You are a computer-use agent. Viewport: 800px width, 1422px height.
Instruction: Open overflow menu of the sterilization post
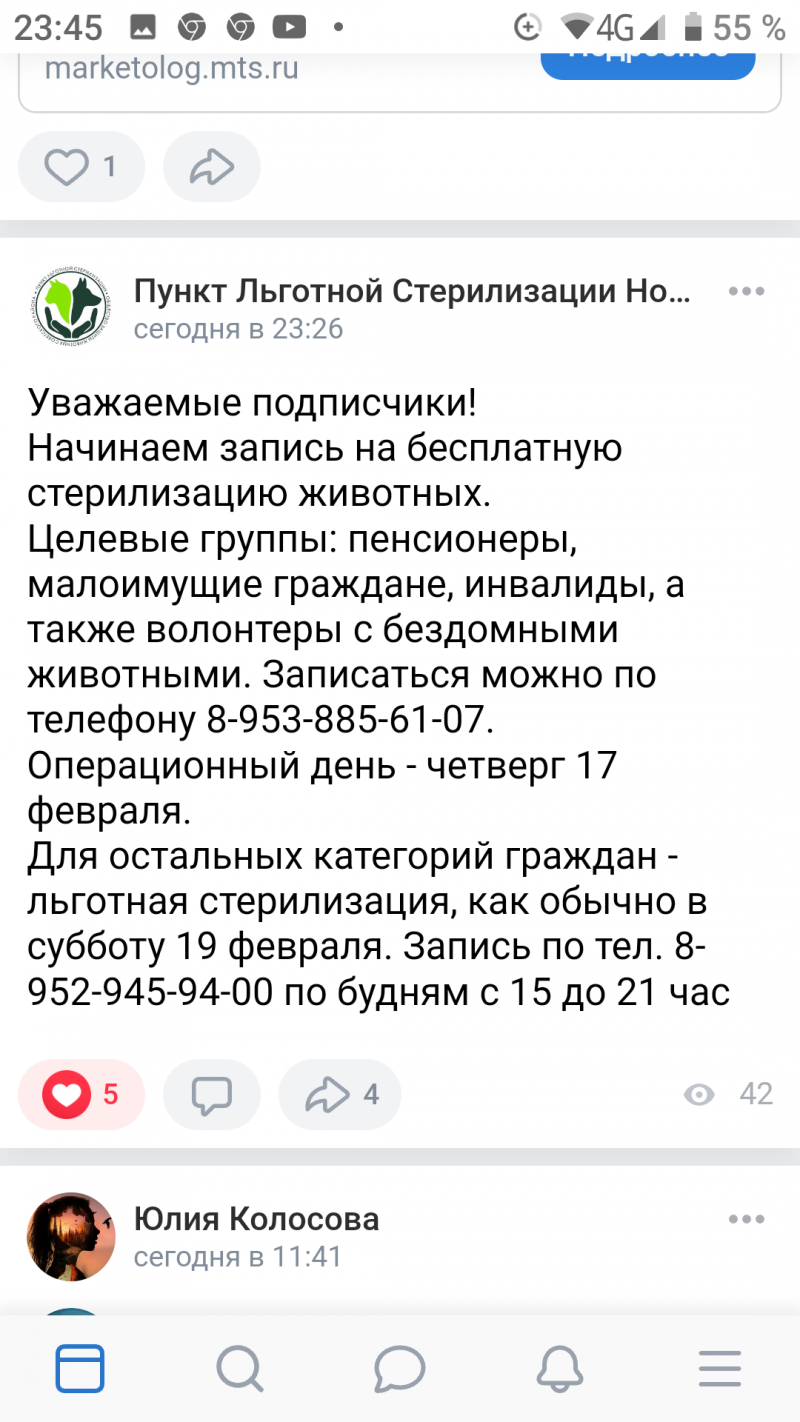coord(746,292)
